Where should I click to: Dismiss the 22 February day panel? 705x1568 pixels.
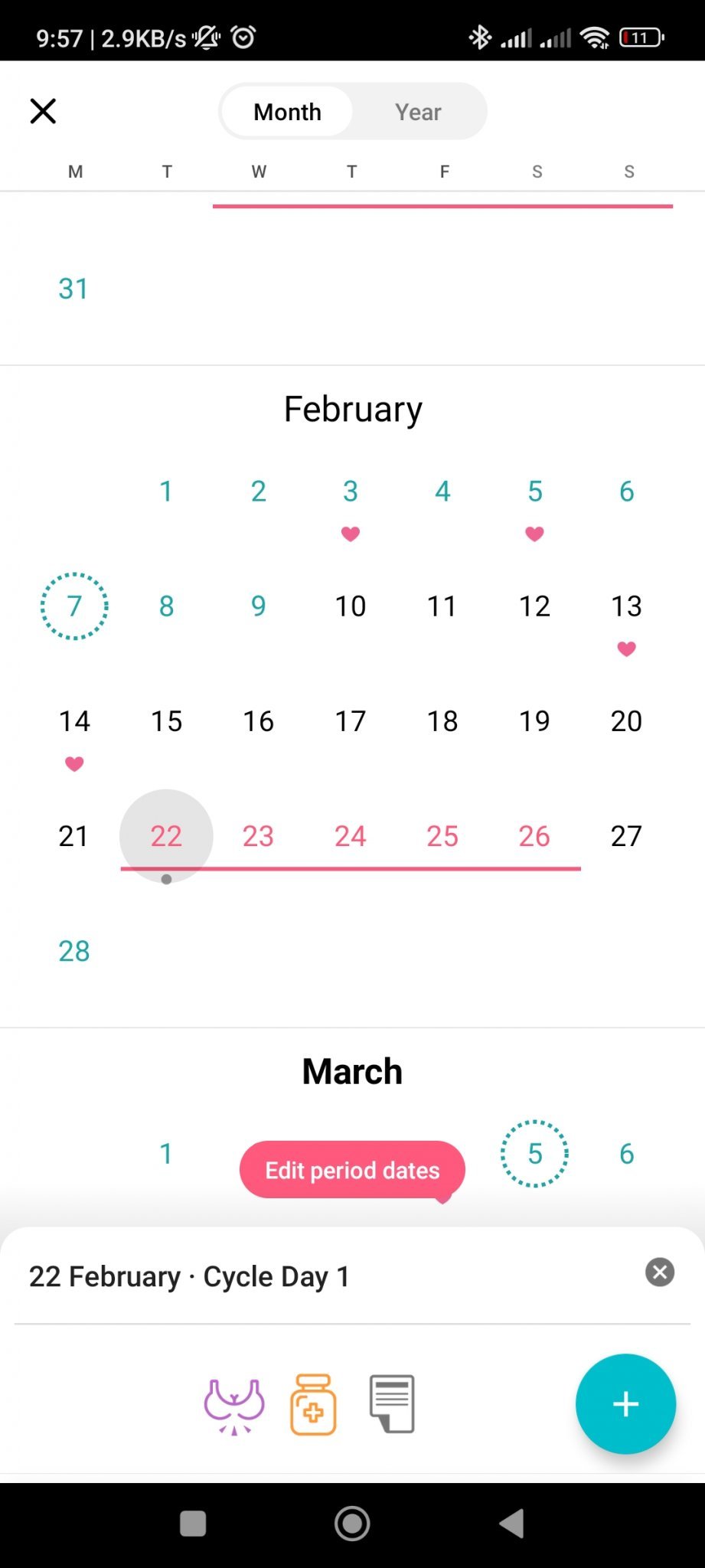[x=659, y=1272]
